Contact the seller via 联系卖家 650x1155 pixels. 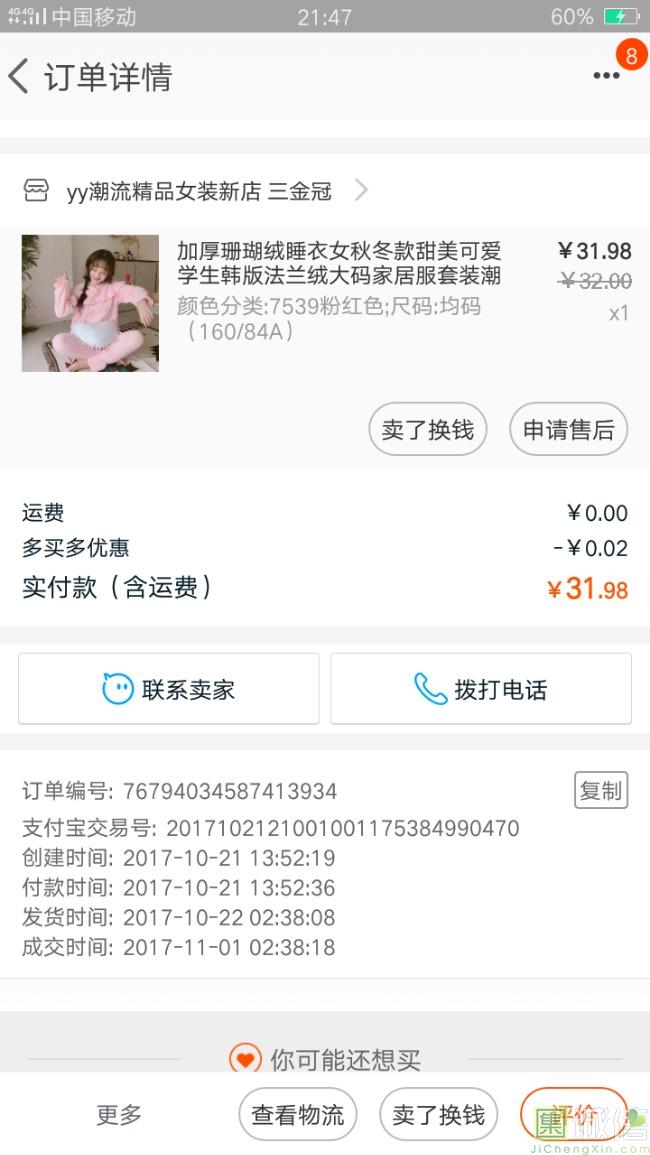169,689
